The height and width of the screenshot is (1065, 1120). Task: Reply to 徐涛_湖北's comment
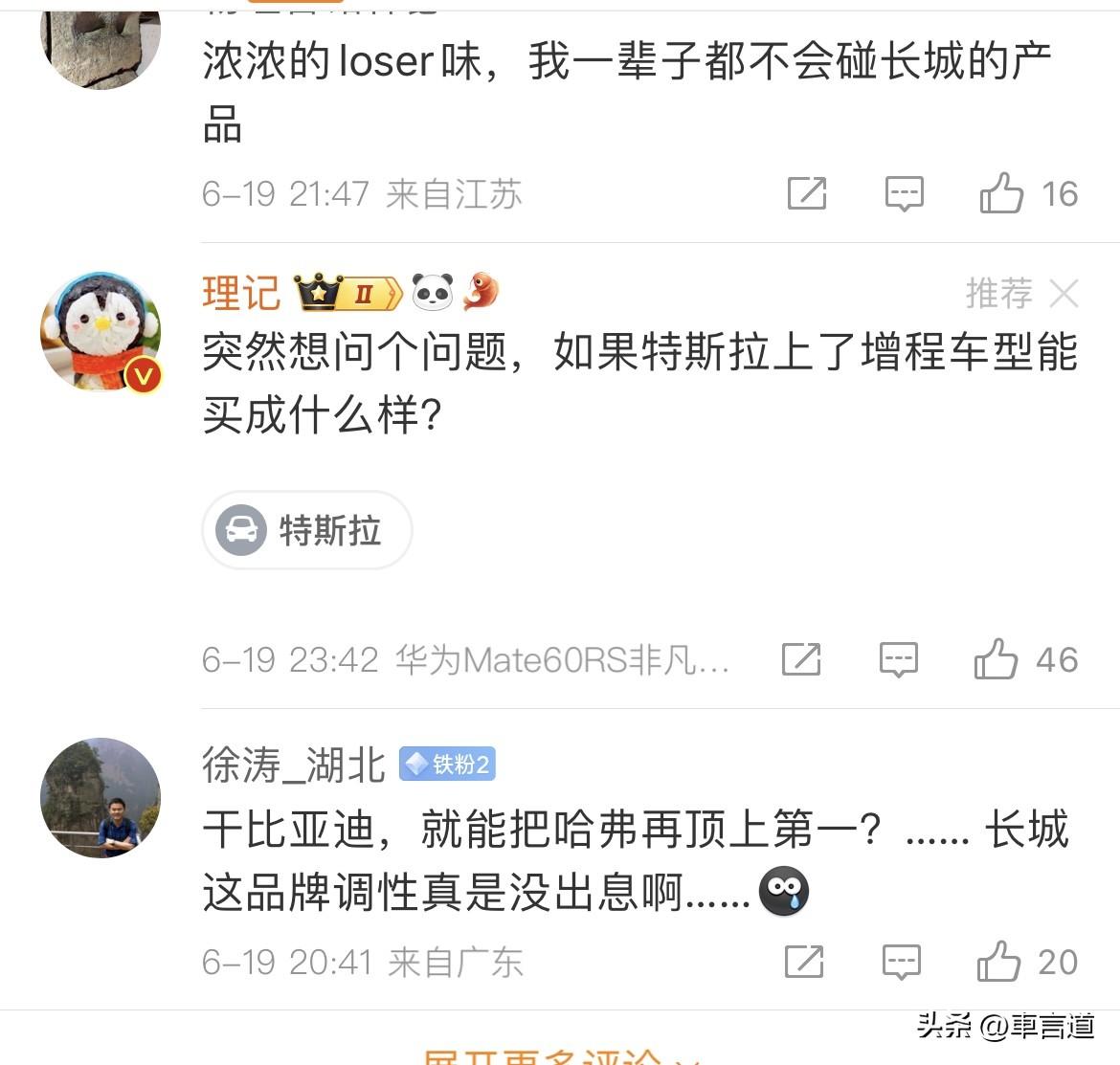pos(901,962)
